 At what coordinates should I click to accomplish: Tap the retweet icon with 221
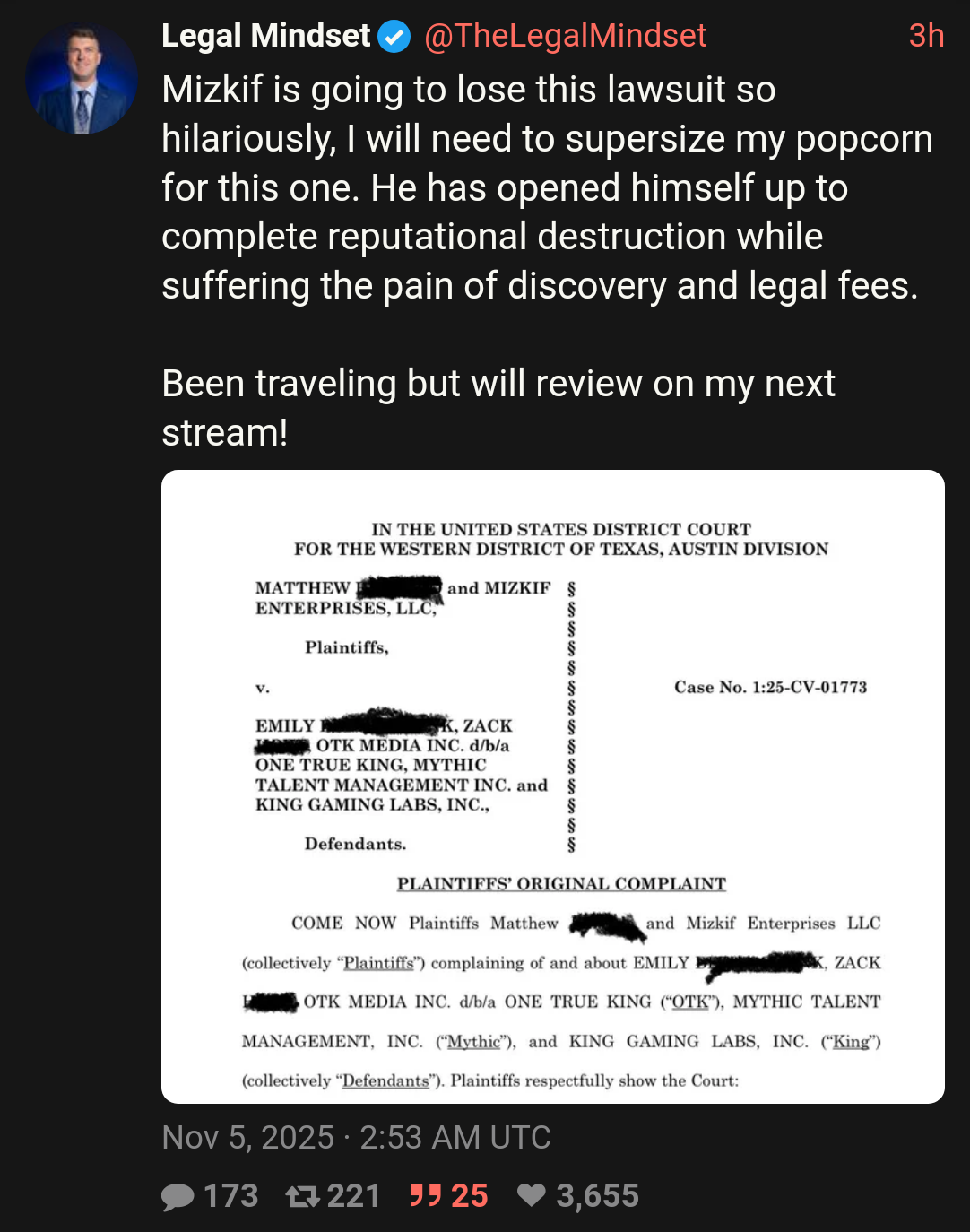click(303, 1196)
